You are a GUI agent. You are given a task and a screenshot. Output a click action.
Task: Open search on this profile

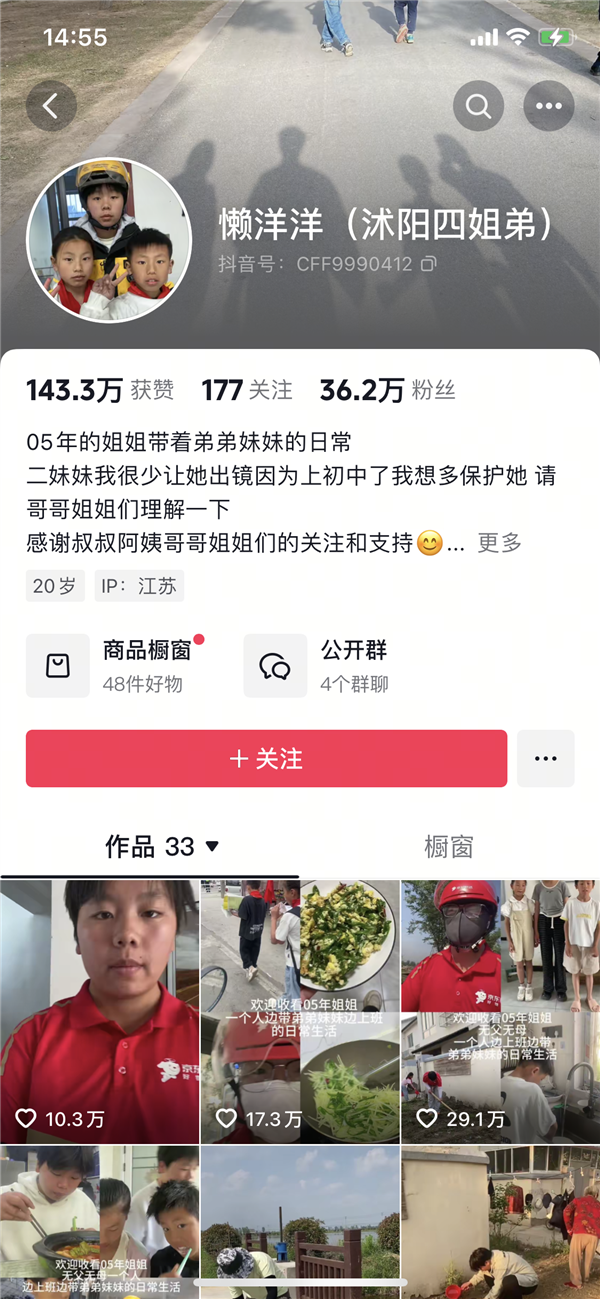tap(478, 106)
